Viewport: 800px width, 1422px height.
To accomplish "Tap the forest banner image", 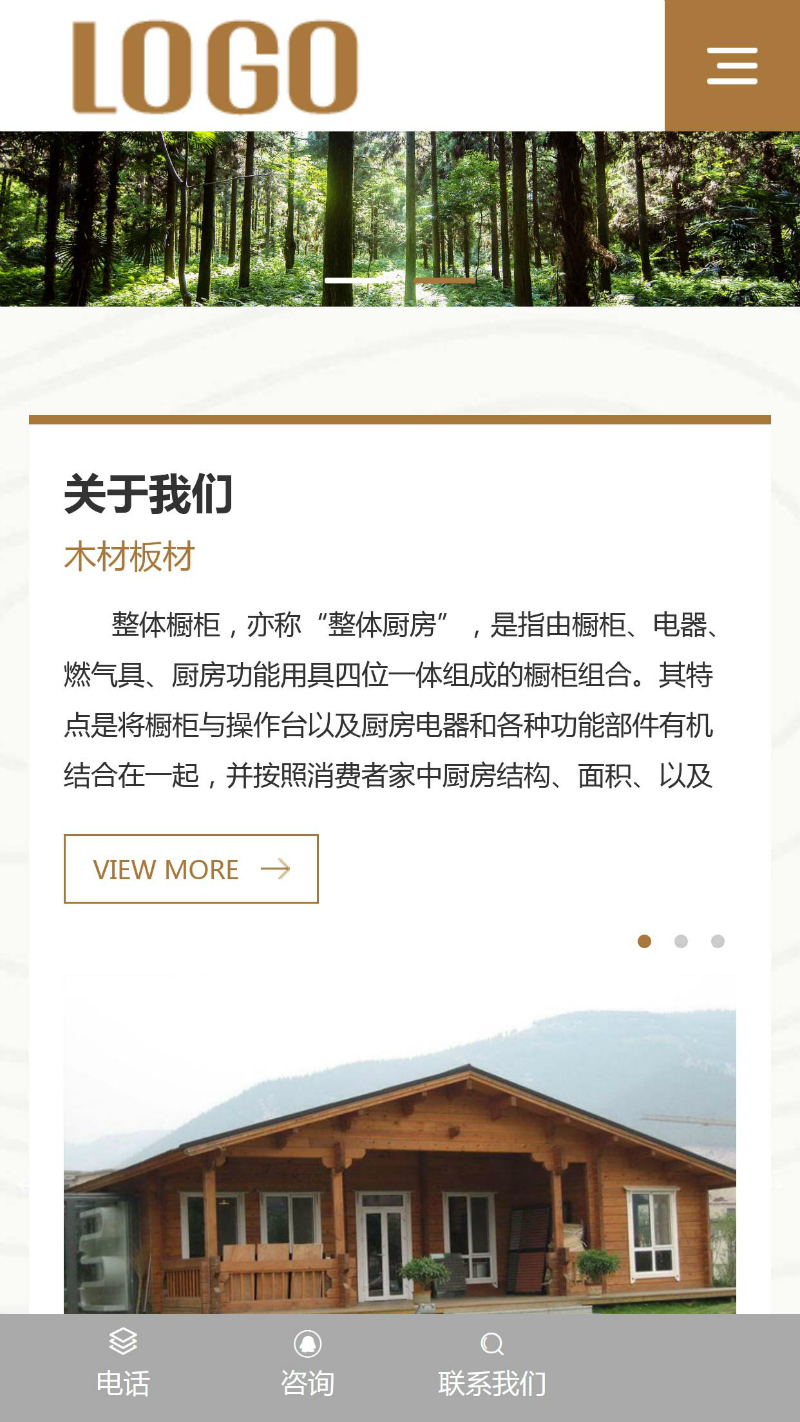I will (400, 210).
